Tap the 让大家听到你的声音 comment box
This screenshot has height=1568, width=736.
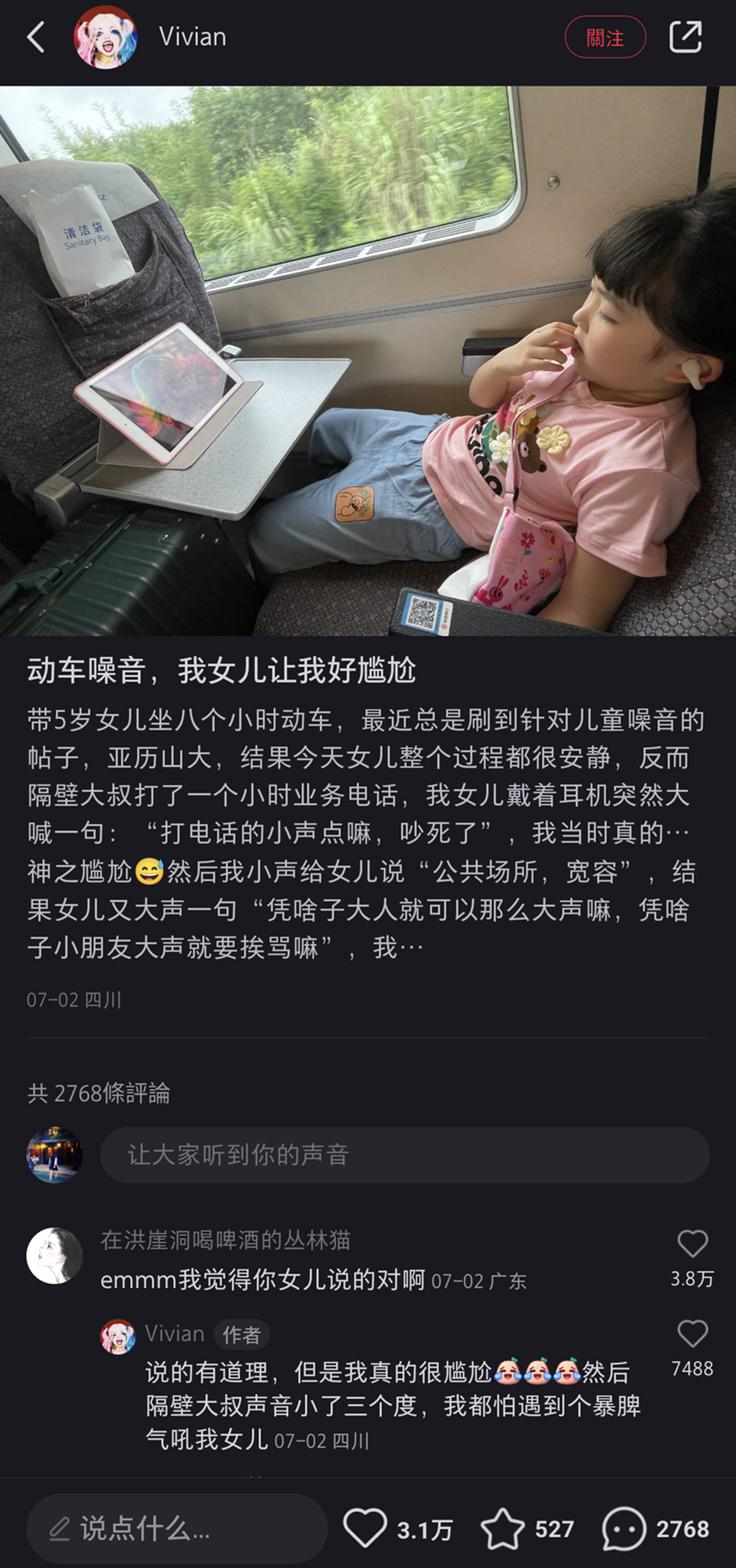click(405, 1155)
